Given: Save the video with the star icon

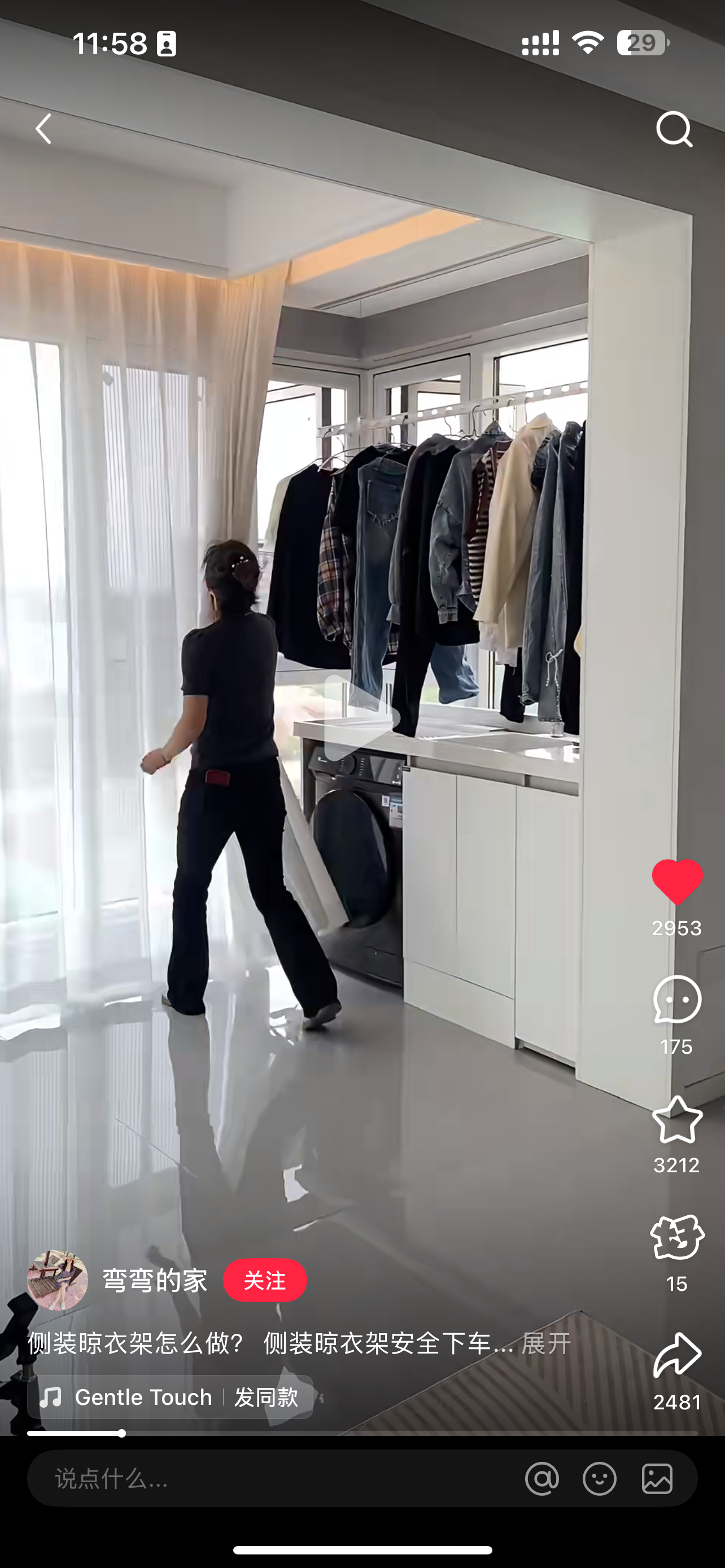Looking at the screenshot, I should [677, 1119].
